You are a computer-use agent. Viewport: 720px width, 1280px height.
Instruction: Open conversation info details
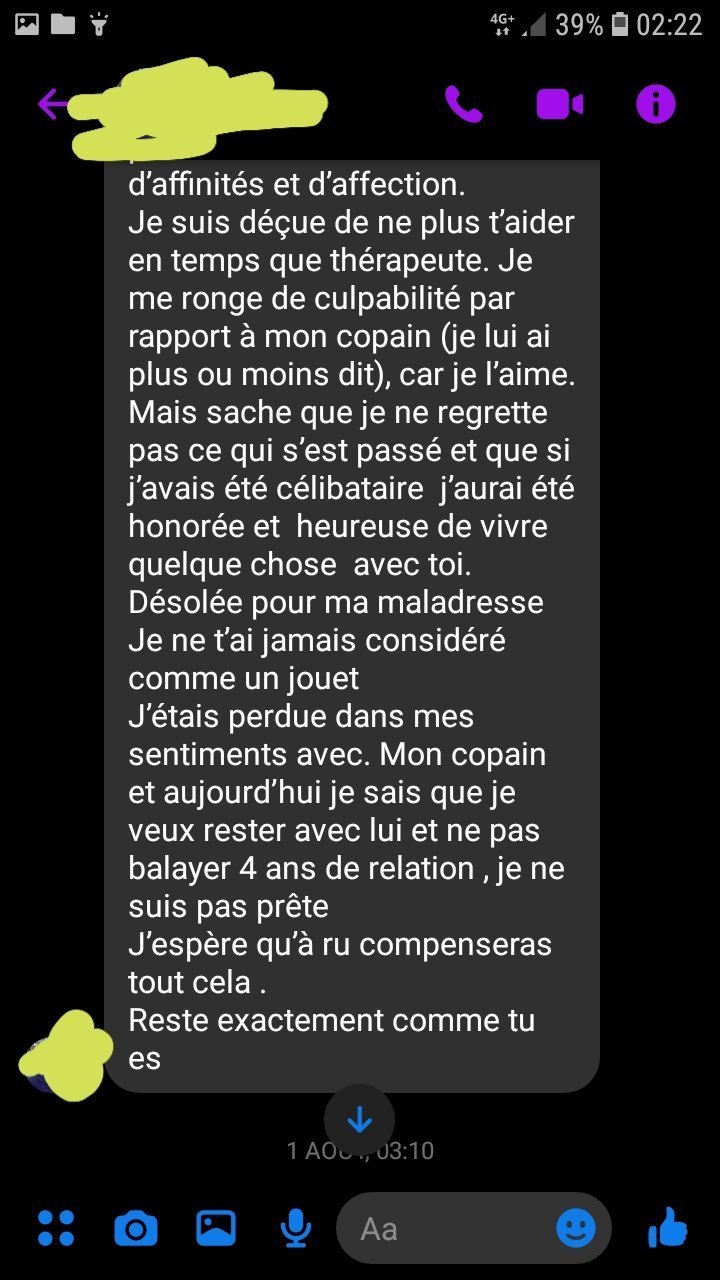(656, 104)
